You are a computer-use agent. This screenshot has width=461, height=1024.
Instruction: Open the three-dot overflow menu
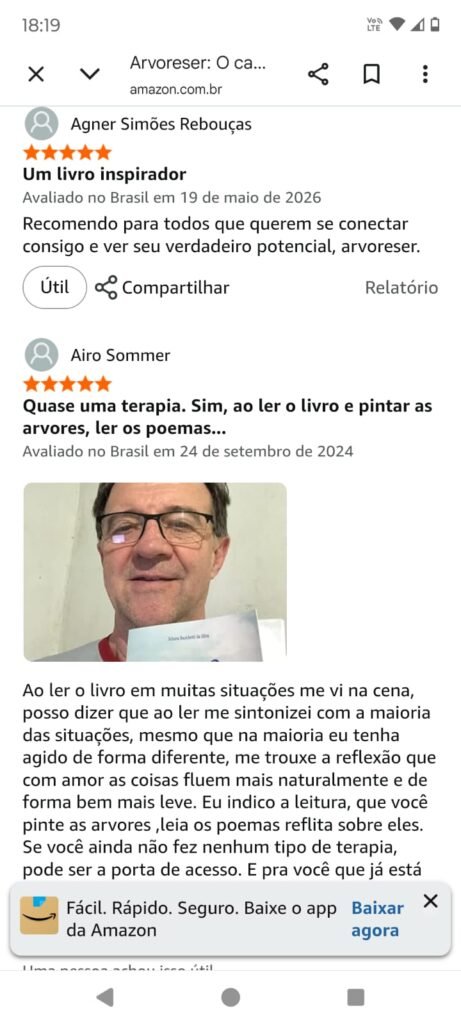pos(425,74)
